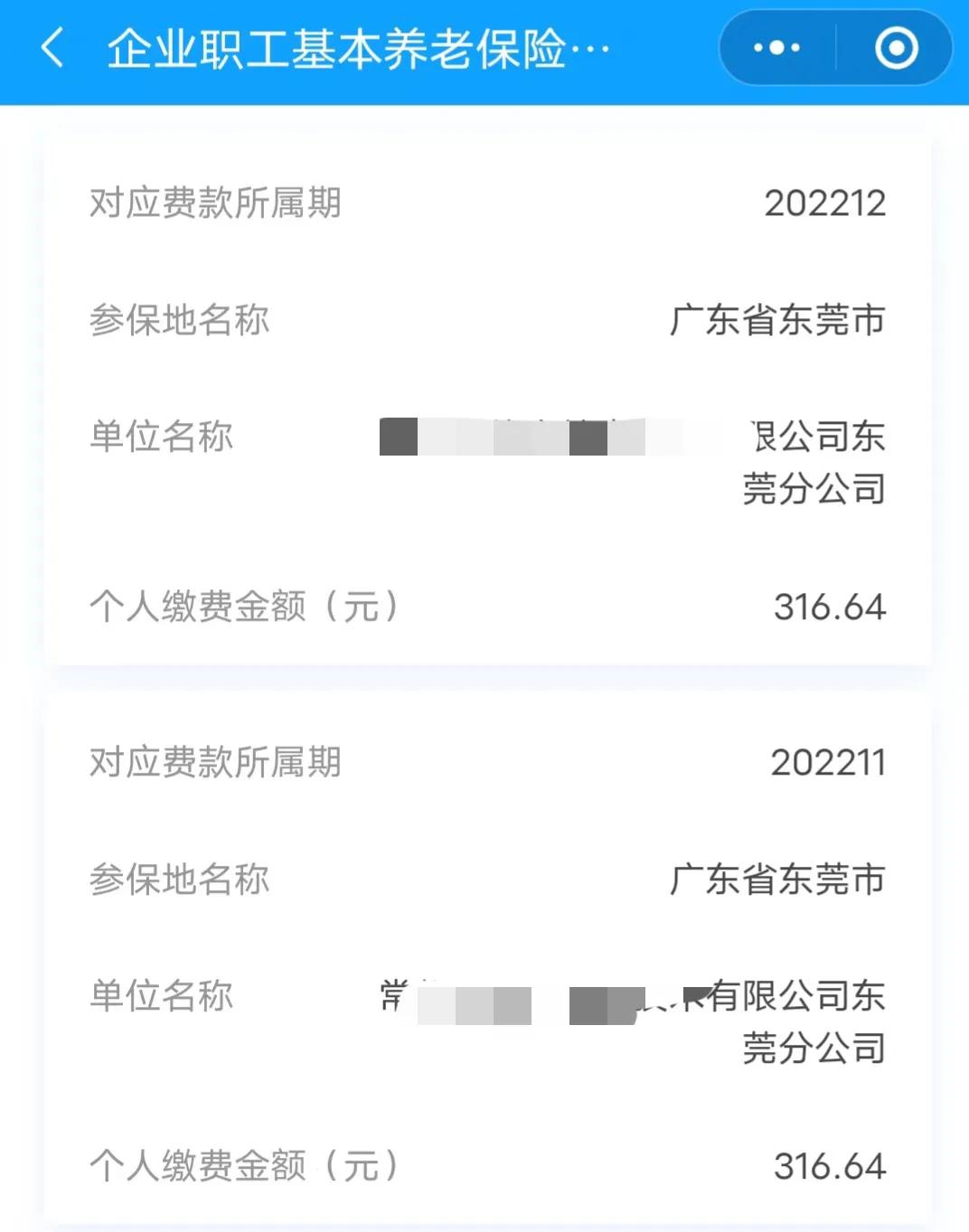Click the back chevron in the title bar
This screenshot has width=969, height=1232.
[x=52, y=47]
